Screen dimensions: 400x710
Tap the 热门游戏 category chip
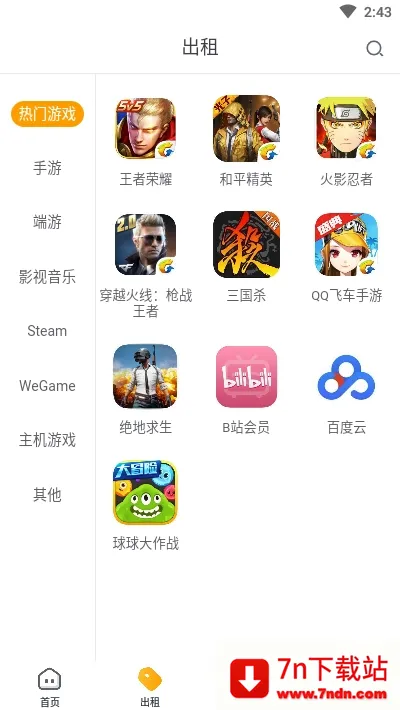pyautogui.click(x=47, y=114)
